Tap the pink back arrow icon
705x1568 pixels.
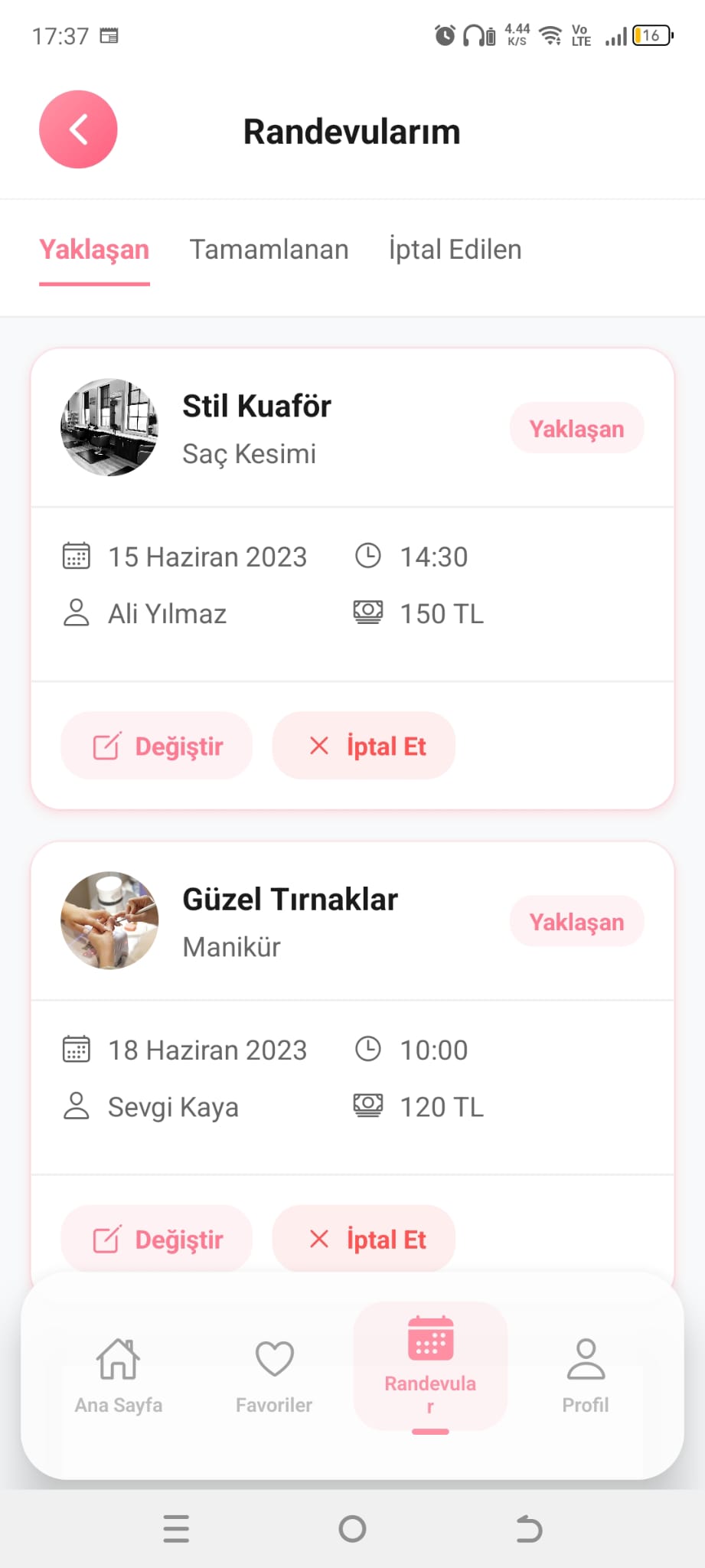pos(77,129)
